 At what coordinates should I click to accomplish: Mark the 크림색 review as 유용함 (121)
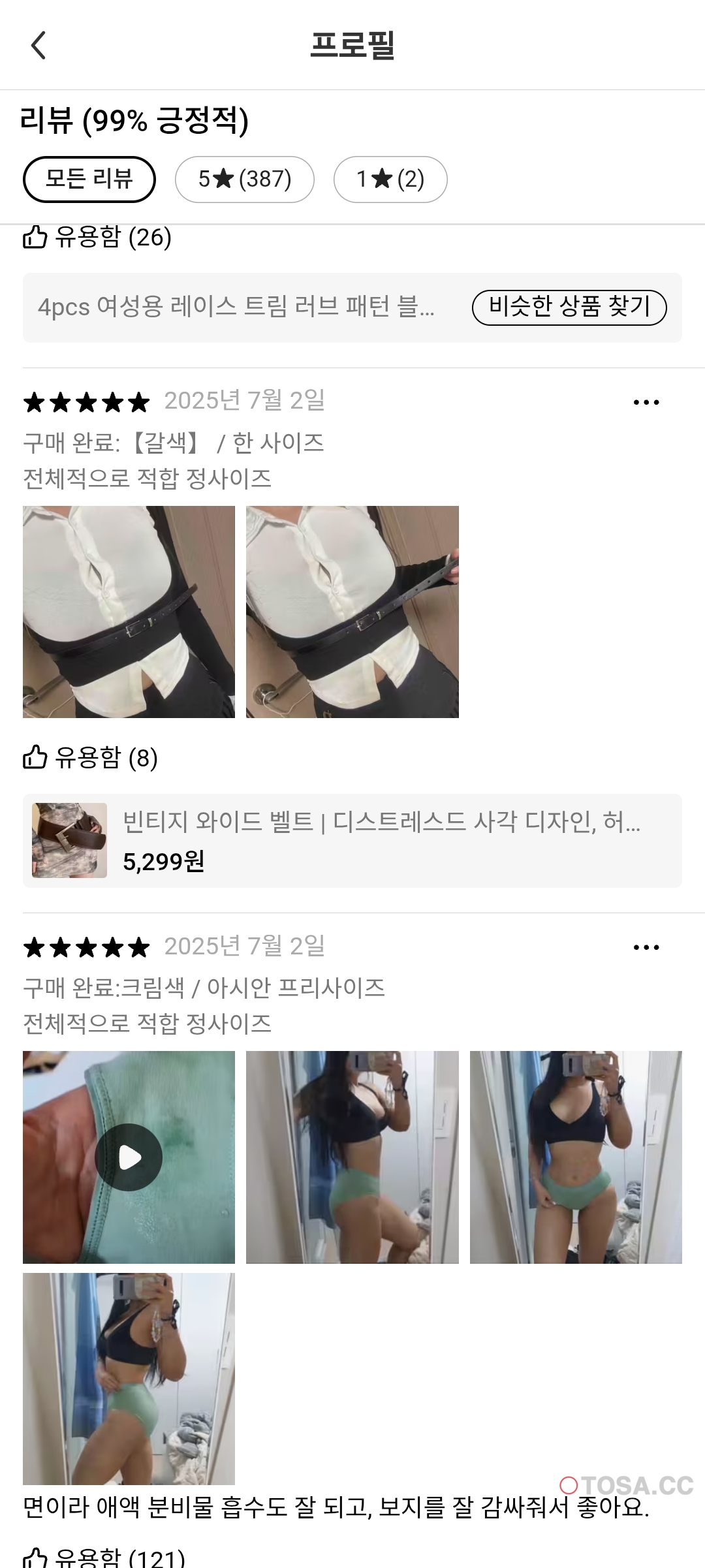(104, 1558)
